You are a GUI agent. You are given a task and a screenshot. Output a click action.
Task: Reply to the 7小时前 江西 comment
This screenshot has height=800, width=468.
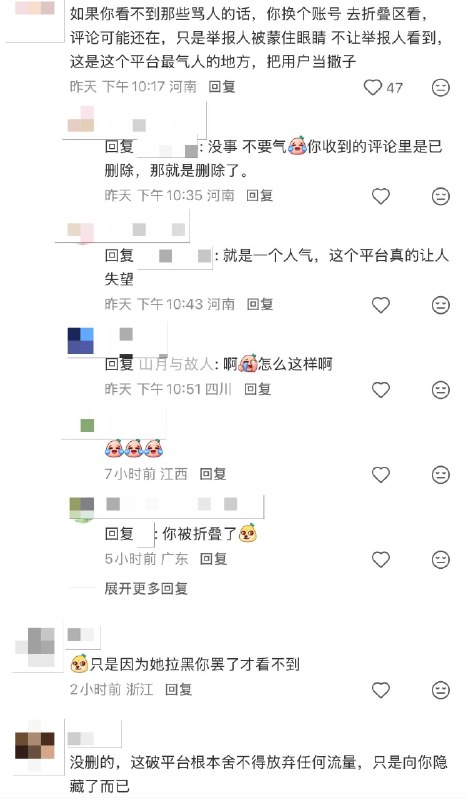click(x=213, y=474)
